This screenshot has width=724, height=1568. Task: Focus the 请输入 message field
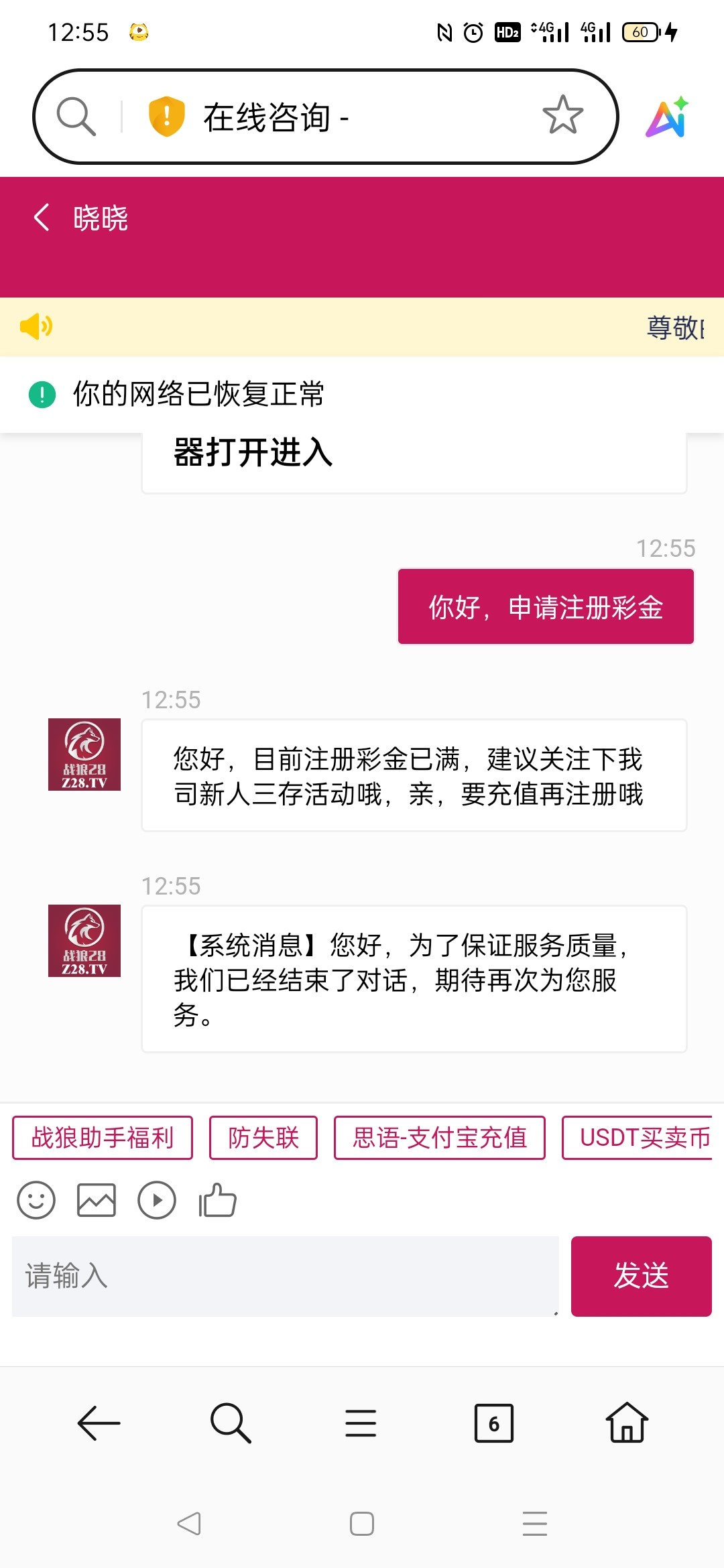286,1277
